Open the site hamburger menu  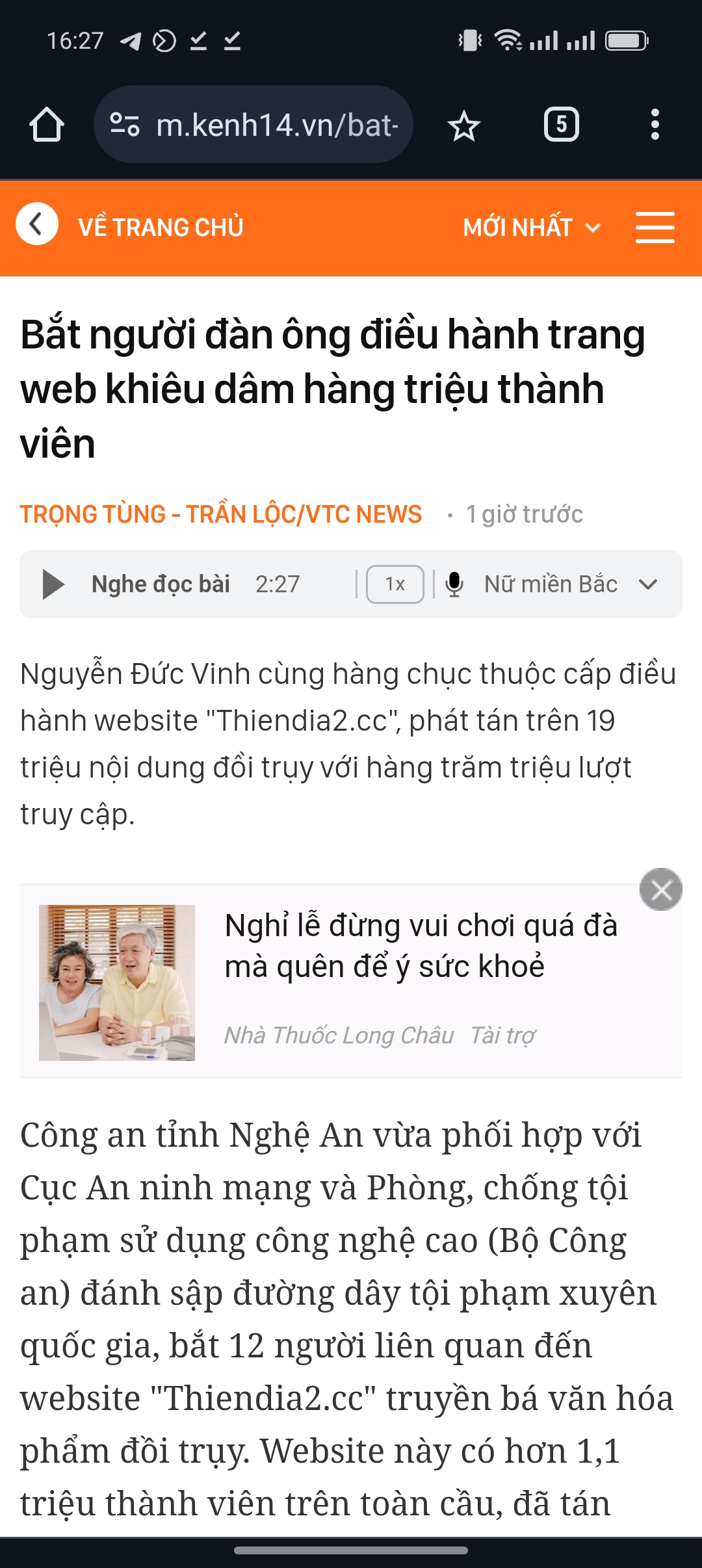(x=655, y=228)
